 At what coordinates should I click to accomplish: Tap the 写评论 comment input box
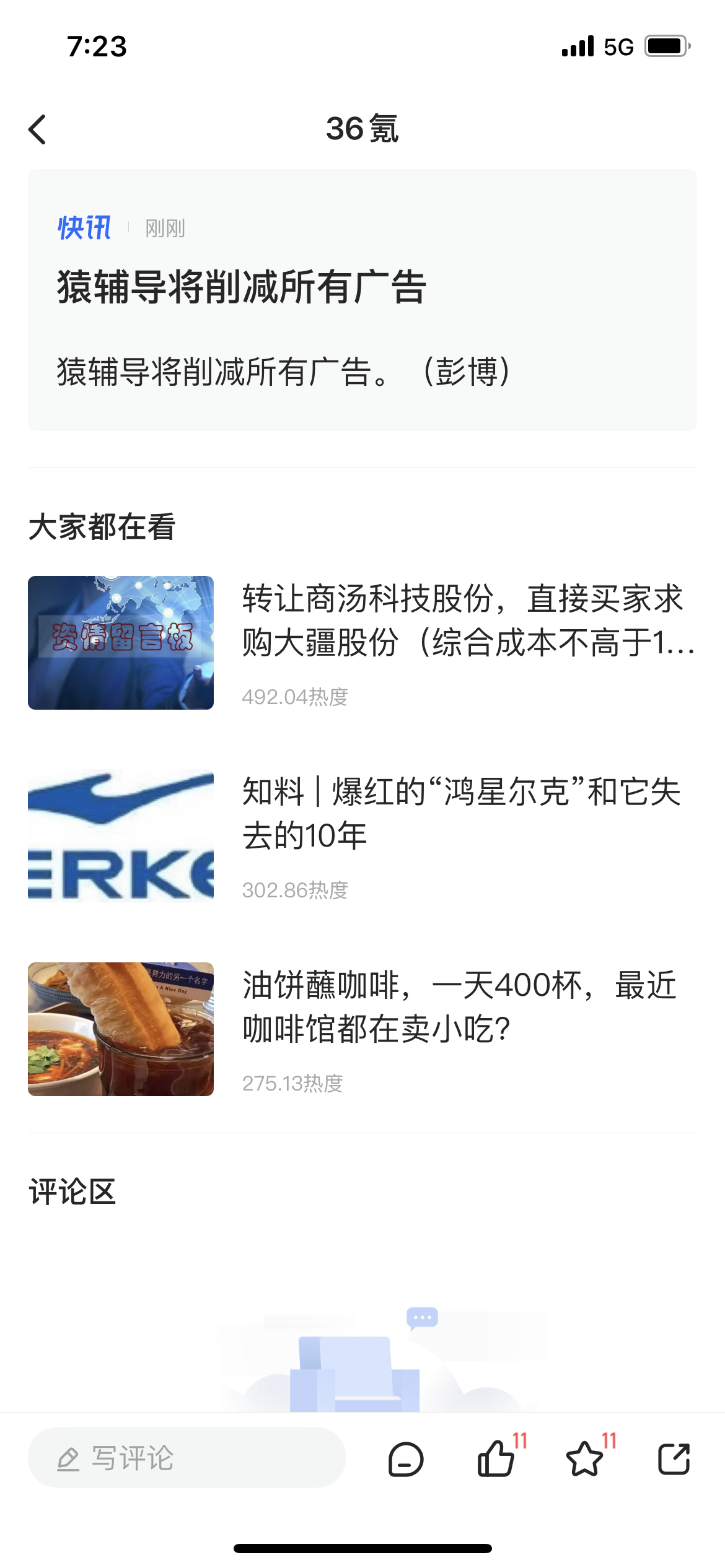[187, 1458]
